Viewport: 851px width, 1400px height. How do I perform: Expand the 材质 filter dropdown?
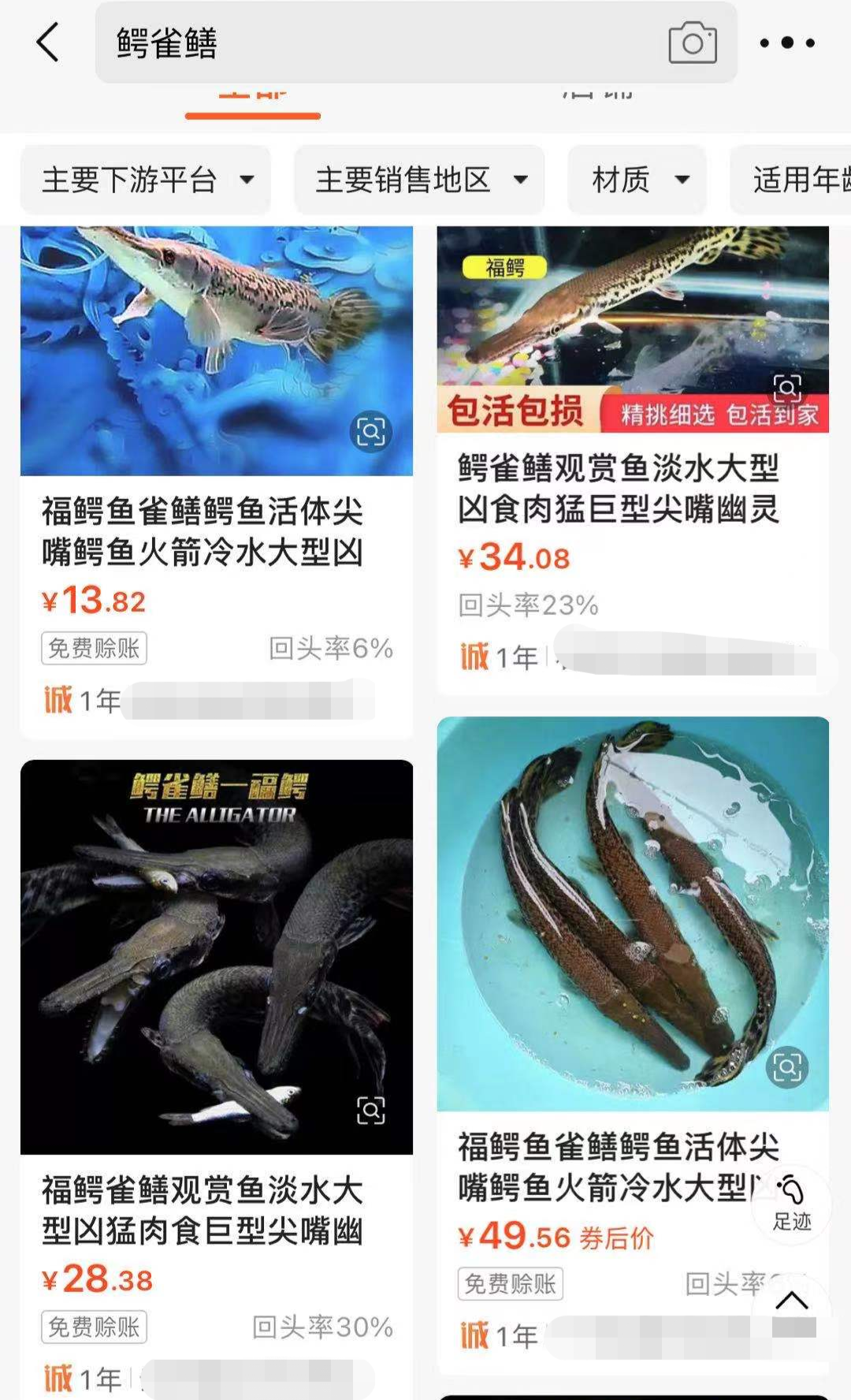pyautogui.click(x=637, y=180)
